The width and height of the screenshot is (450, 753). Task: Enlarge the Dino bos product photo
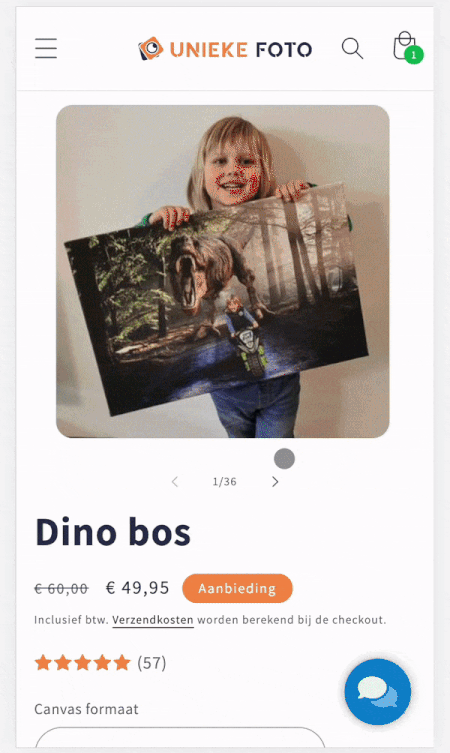[x=223, y=271]
